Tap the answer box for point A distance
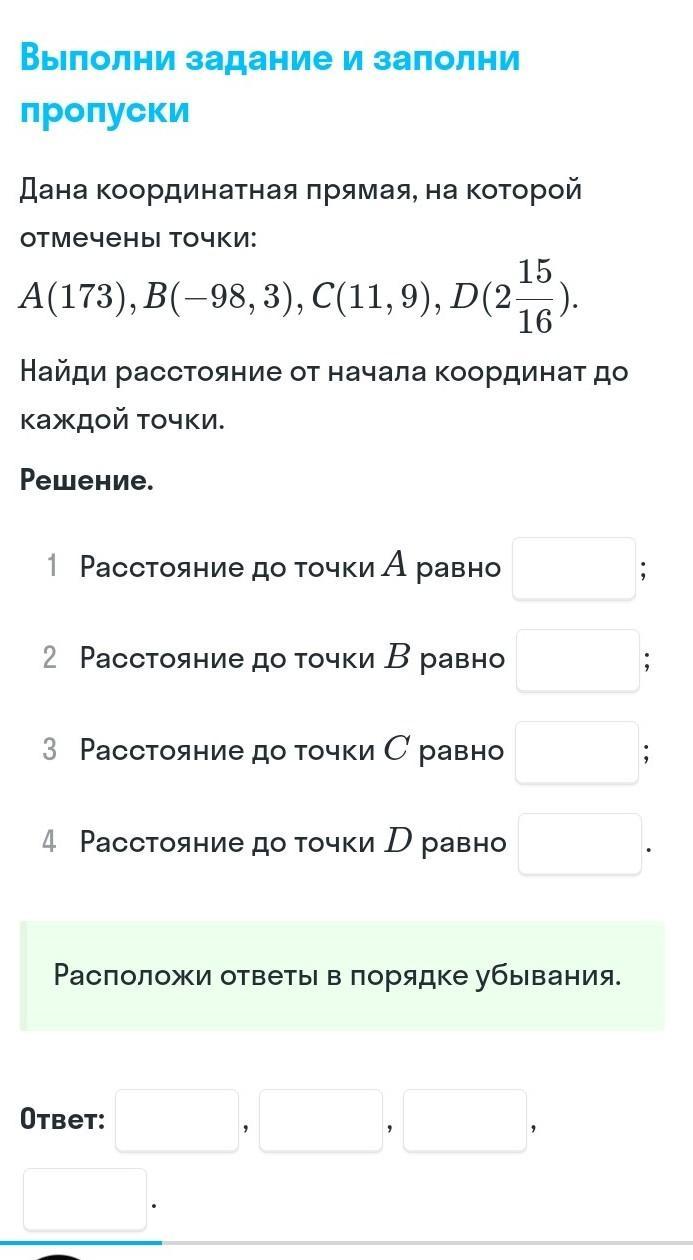Viewport: 693px width, 1260px height. [x=574, y=568]
